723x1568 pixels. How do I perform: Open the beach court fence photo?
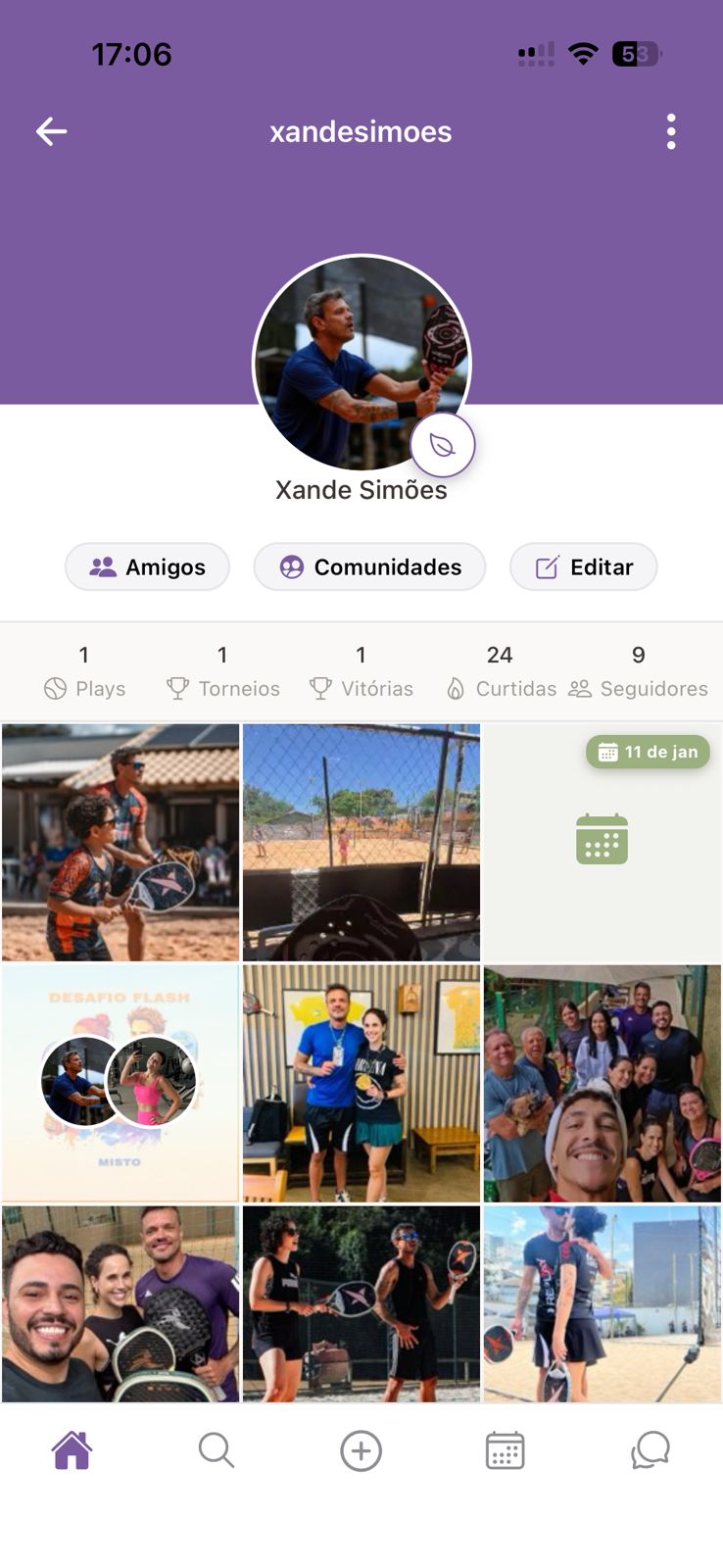point(361,843)
